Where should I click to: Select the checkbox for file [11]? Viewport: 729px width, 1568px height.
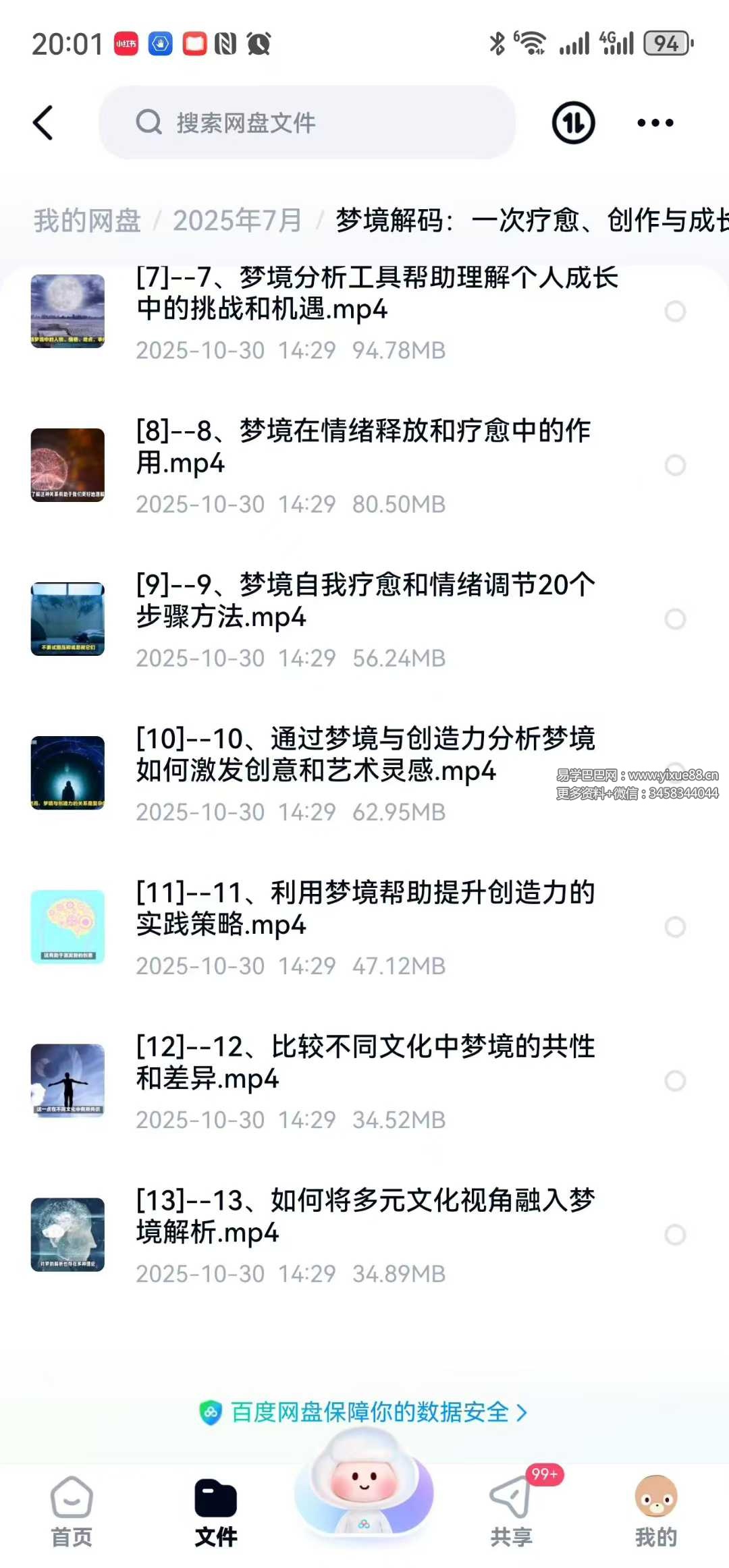point(675,927)
